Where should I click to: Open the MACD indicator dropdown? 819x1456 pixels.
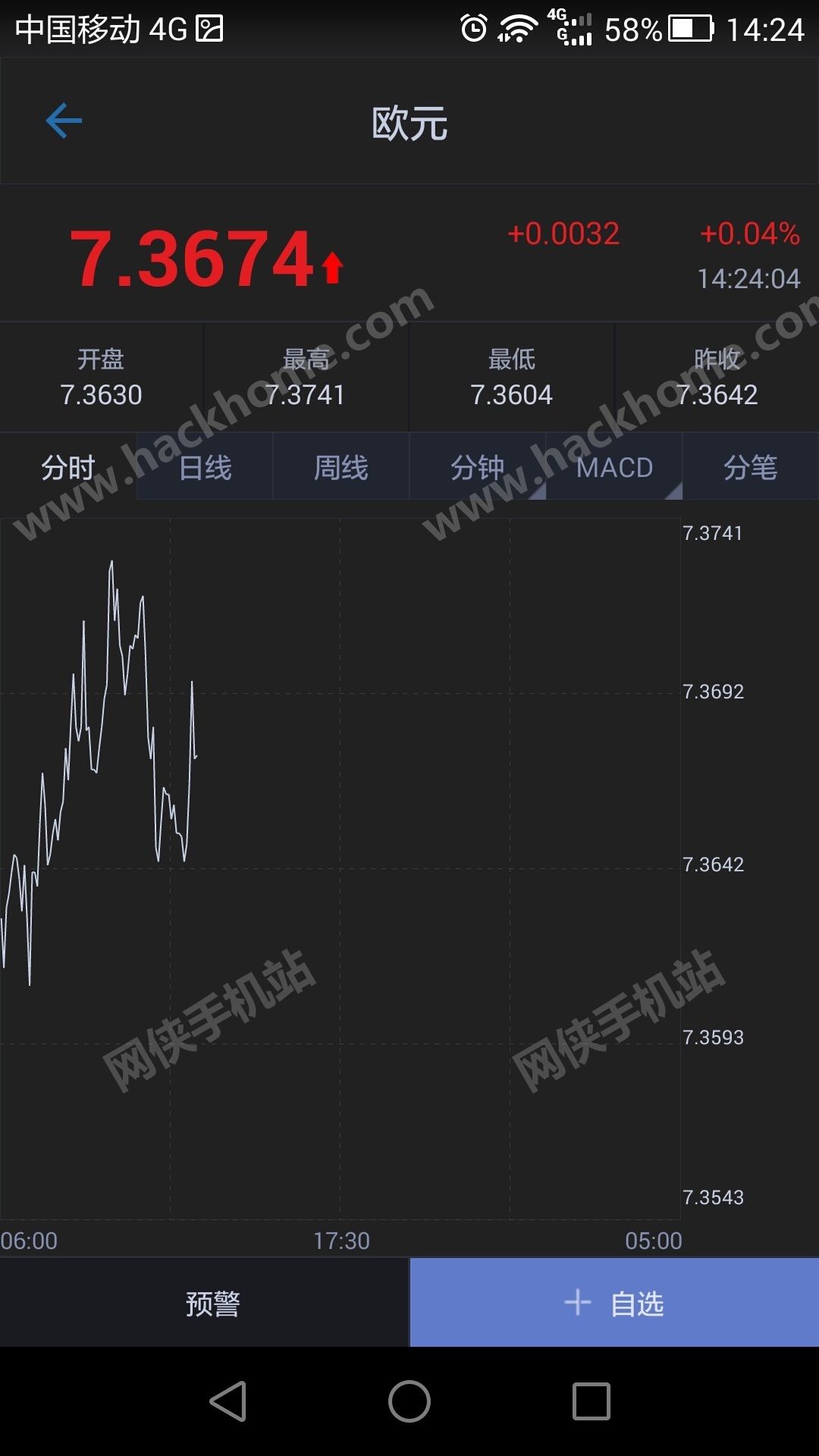click(614, 467)
